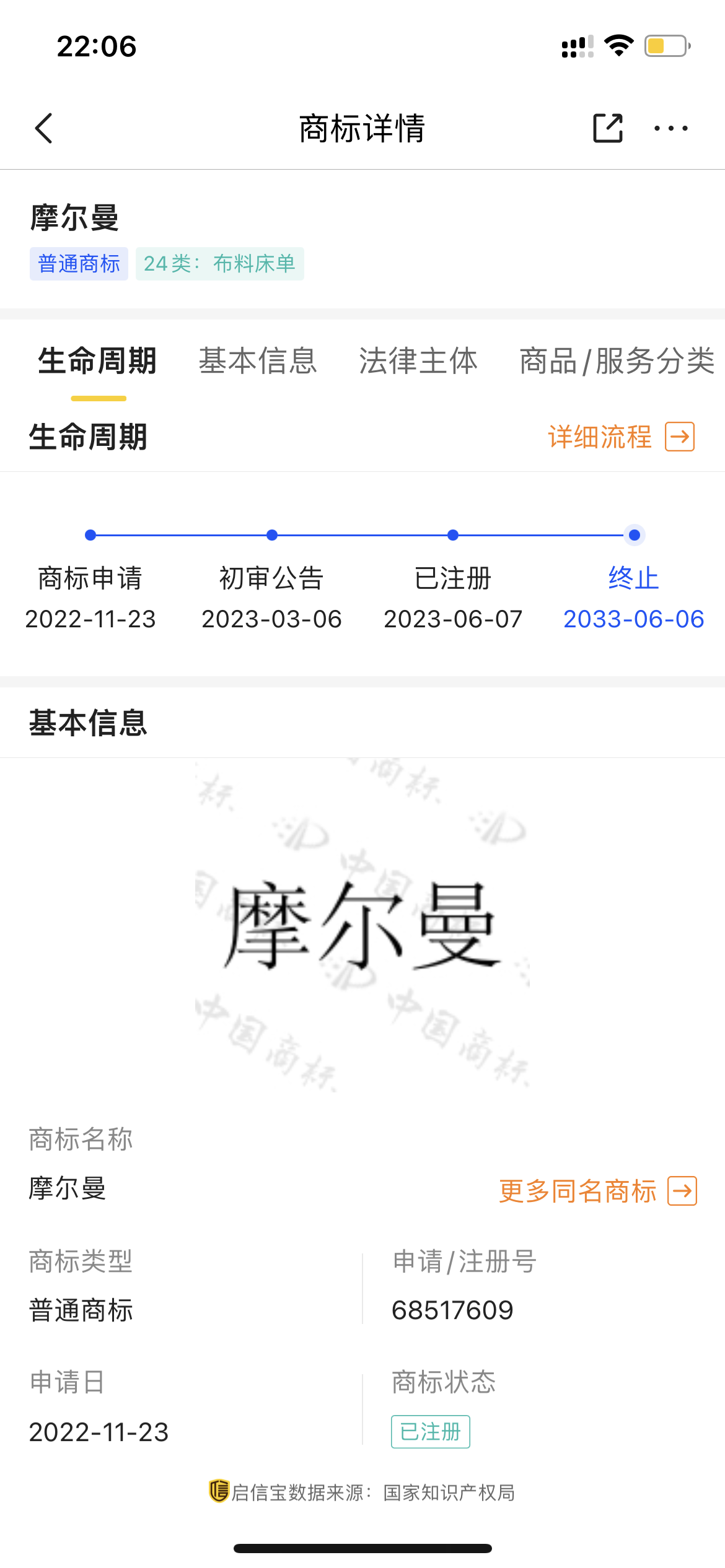Tap the 已注册 status tag
This screenshot has height=1568, width=725.
tap(431, 1431)
